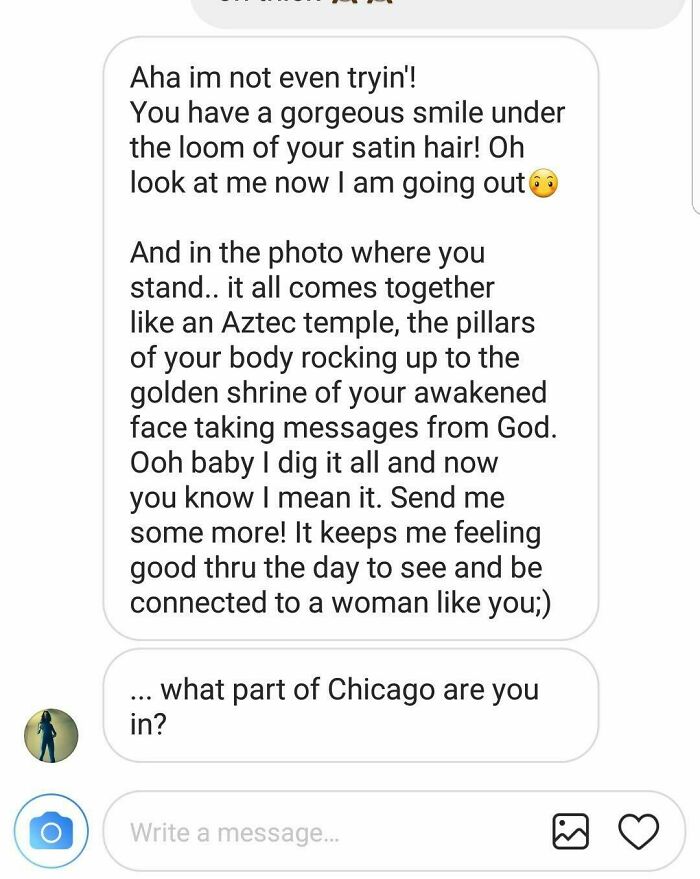700x879 pixels.
Task: Open the camera to send a photo
Action: (51, 831)
